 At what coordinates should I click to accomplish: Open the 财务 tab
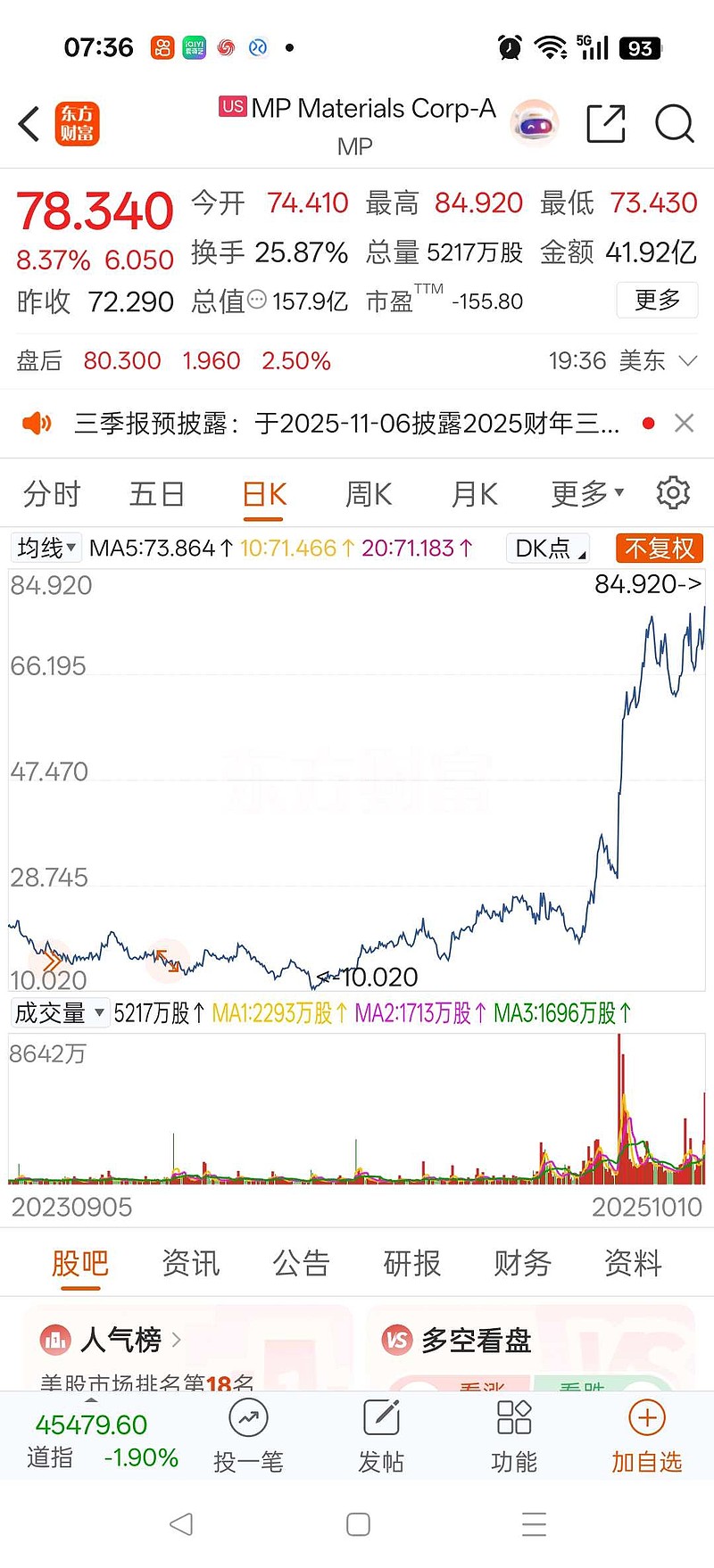click(522, 1263)
